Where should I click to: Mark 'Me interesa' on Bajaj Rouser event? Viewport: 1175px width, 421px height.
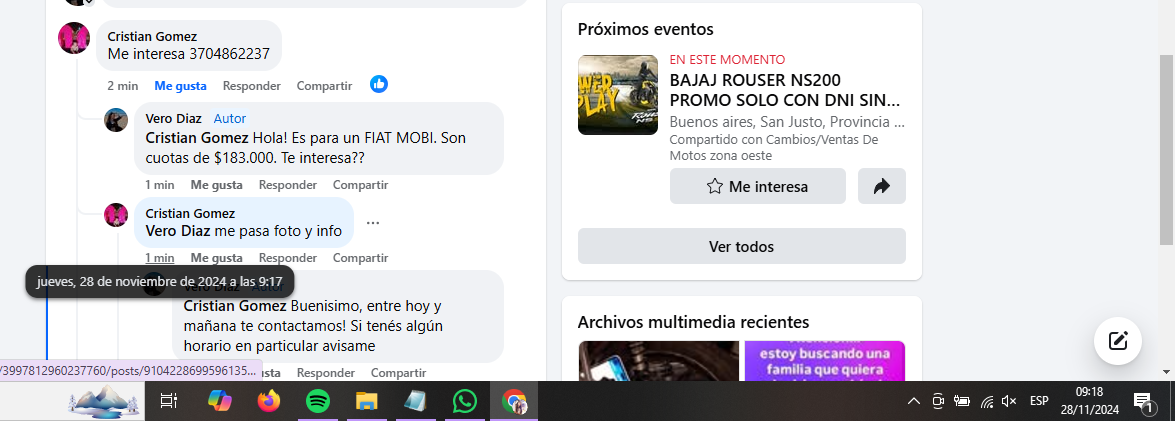point(757,186)
